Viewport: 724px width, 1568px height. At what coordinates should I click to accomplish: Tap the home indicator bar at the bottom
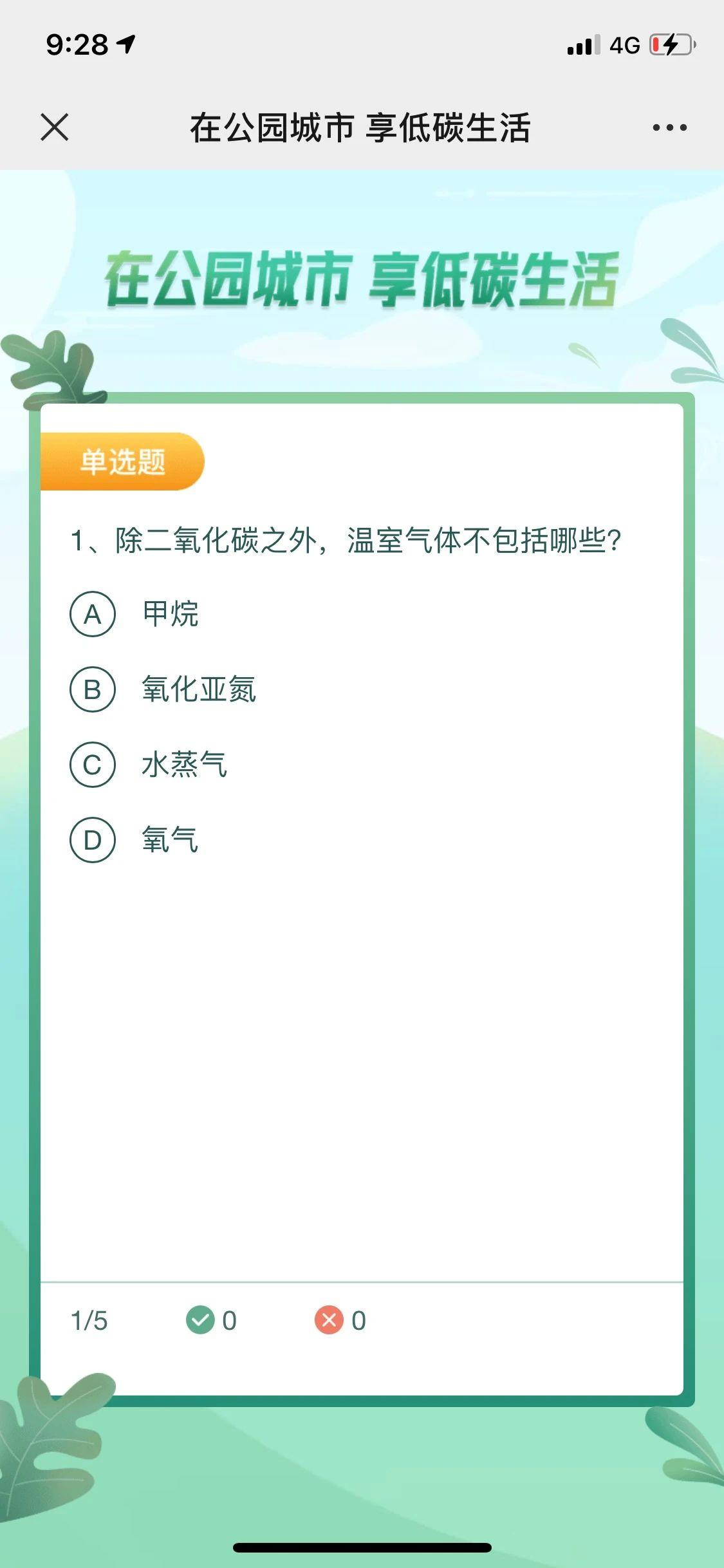coord(362,1547)
